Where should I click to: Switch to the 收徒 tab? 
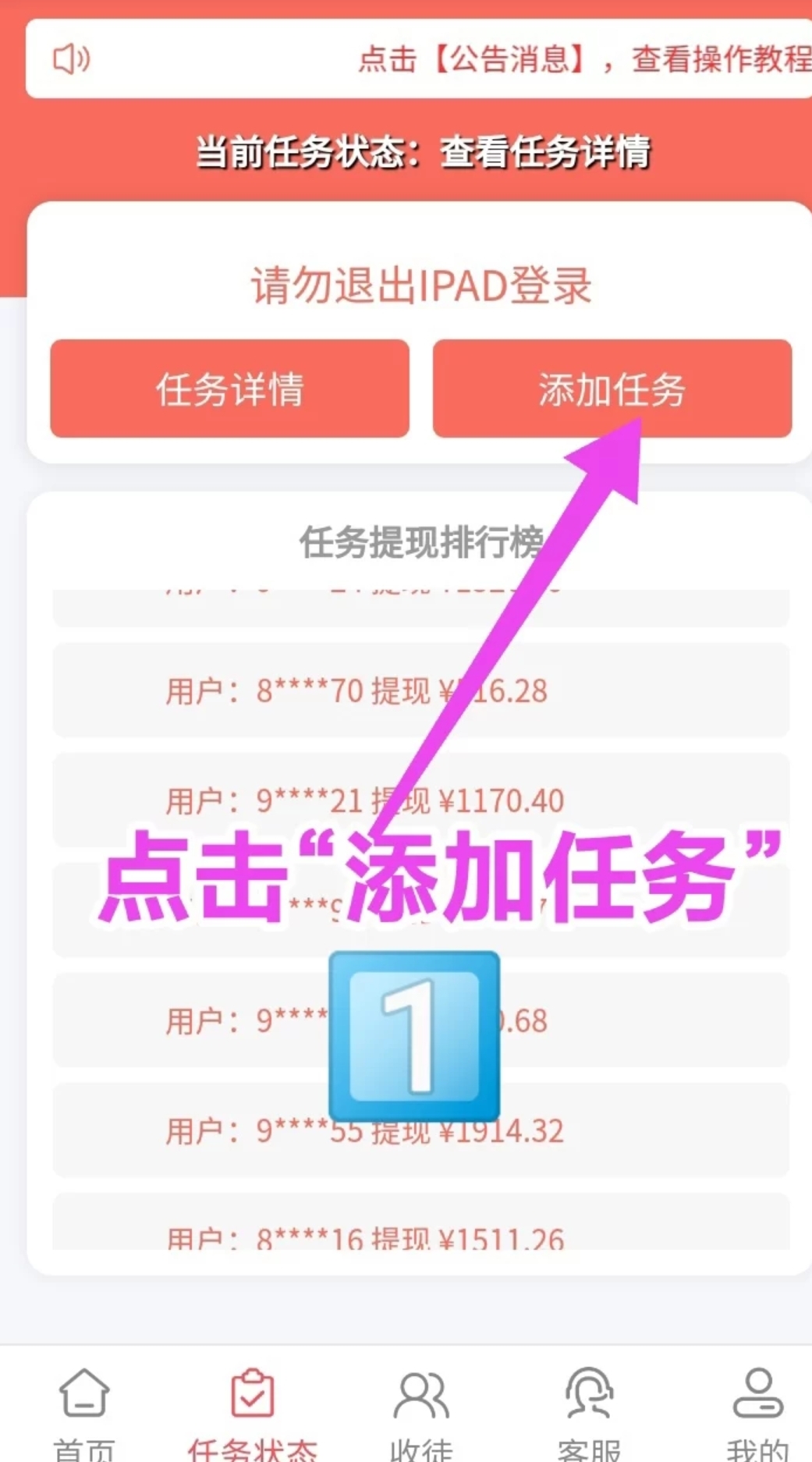420,1414
